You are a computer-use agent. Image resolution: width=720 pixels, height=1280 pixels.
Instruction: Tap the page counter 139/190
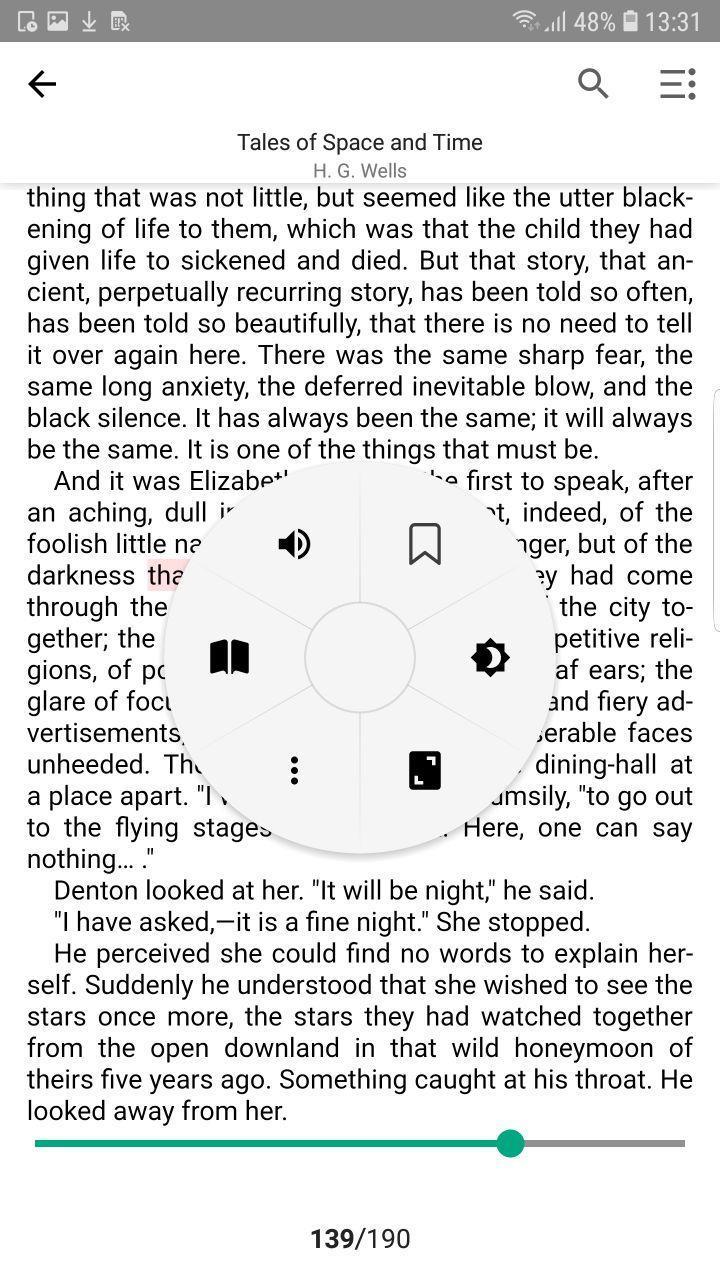coord(360,1238)
